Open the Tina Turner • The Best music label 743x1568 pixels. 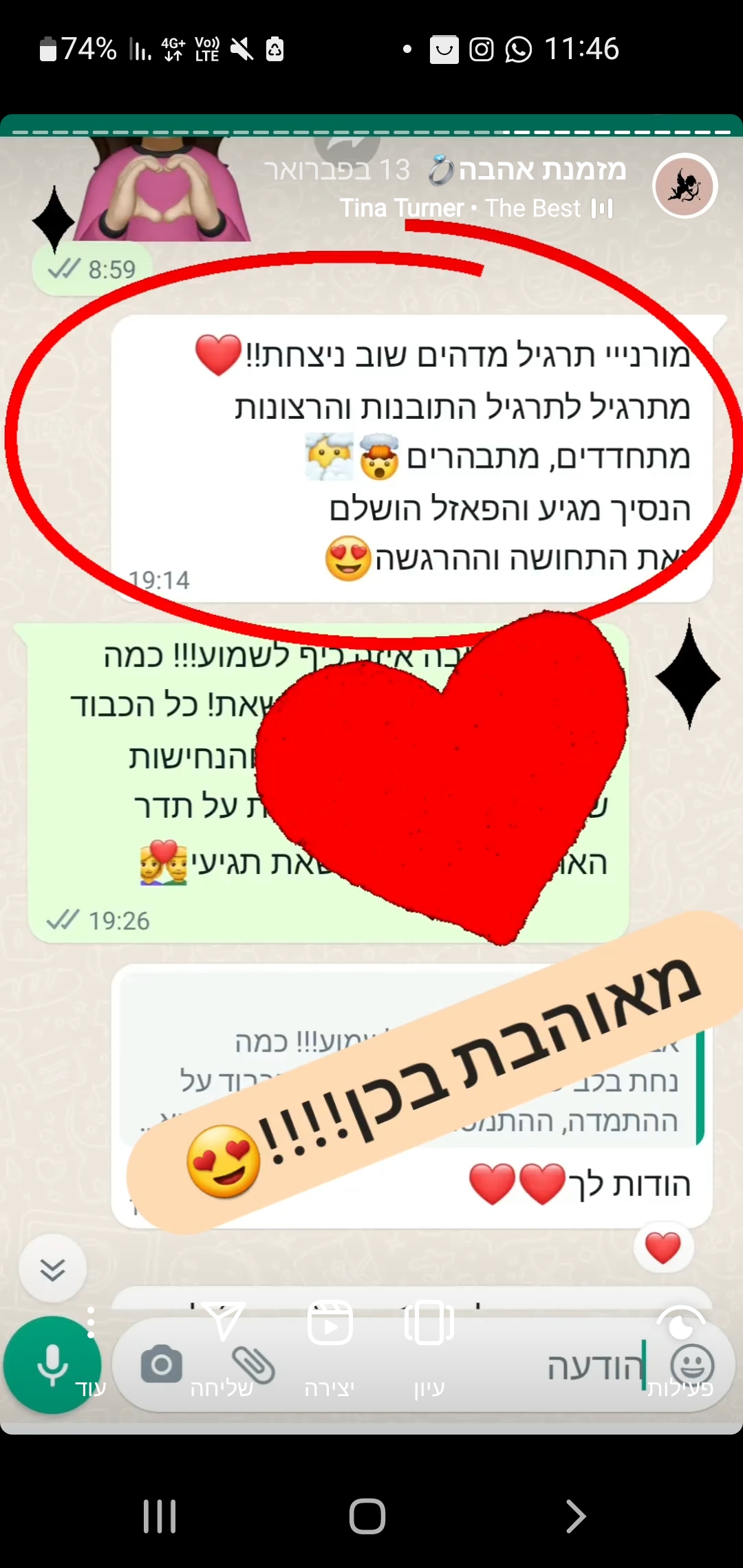coord(475,208)
